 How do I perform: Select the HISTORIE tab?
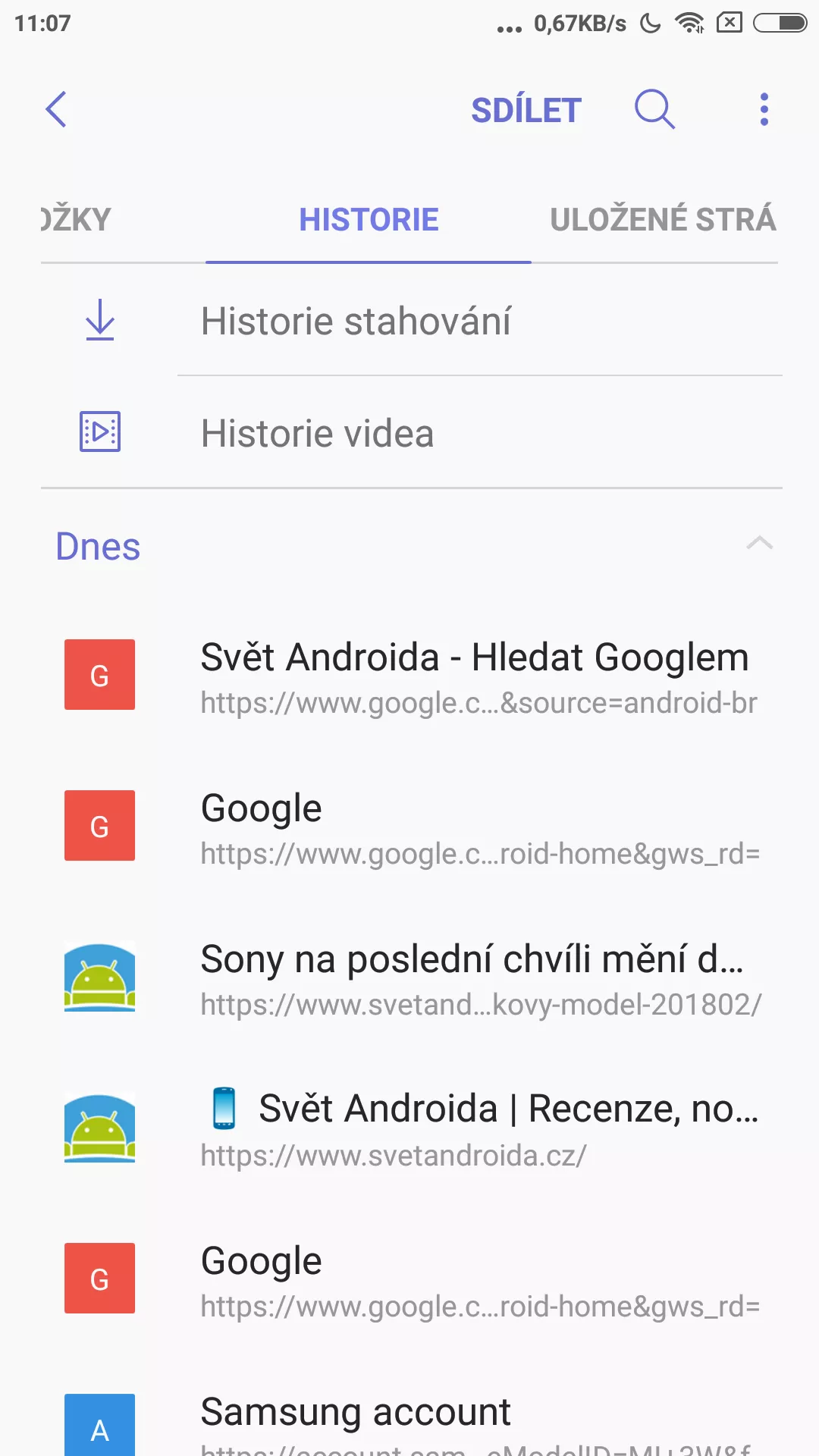click(369, 220)
